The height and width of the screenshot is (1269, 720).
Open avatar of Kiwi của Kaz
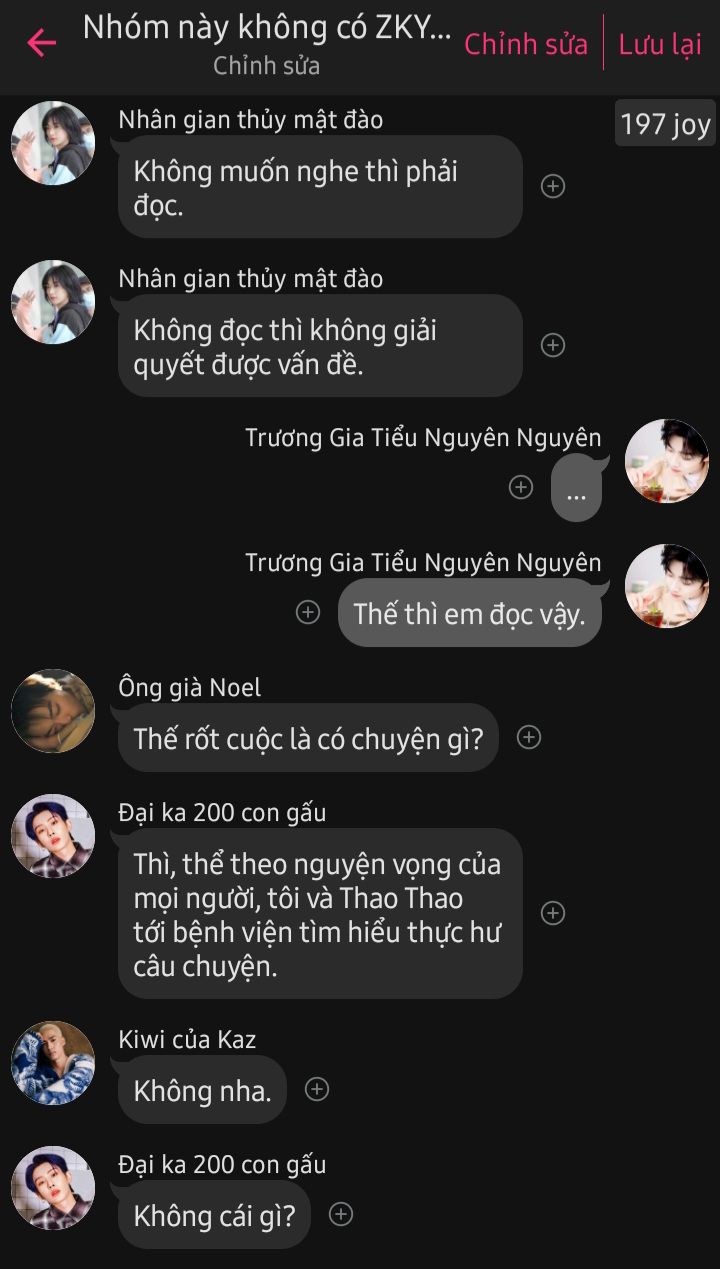(53, 1063)
